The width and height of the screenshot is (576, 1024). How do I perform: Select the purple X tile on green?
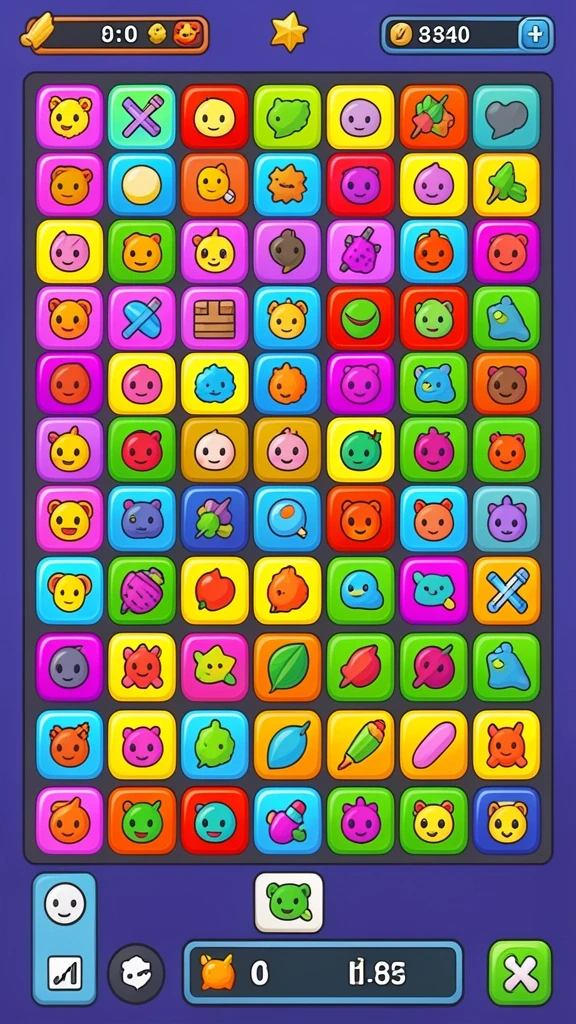pyautogui.click(x=142, y=118)
